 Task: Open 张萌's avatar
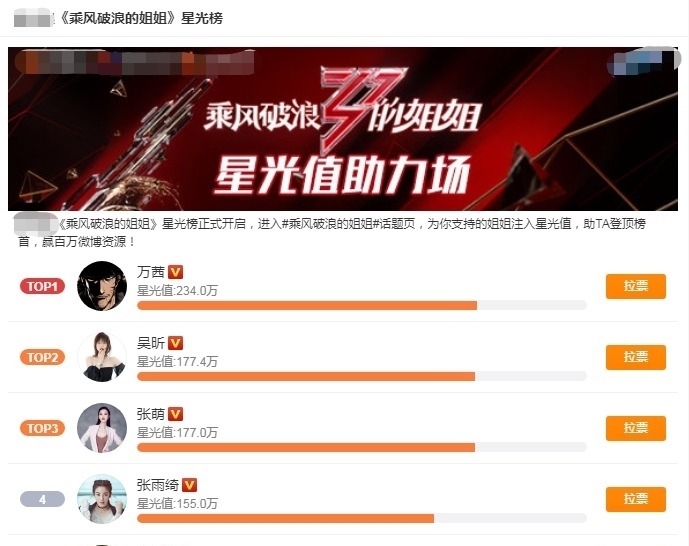102,428
